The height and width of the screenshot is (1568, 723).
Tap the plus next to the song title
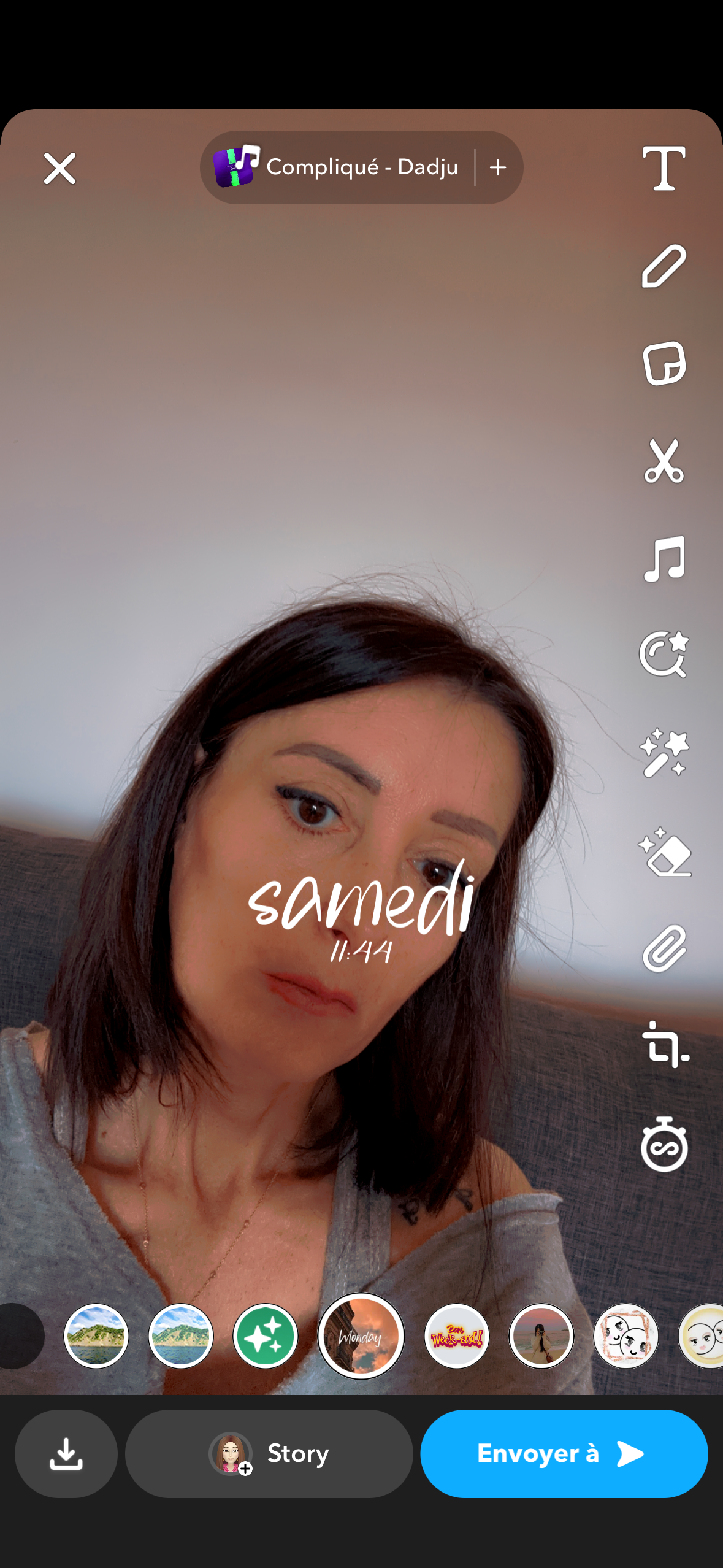[498, 167]
